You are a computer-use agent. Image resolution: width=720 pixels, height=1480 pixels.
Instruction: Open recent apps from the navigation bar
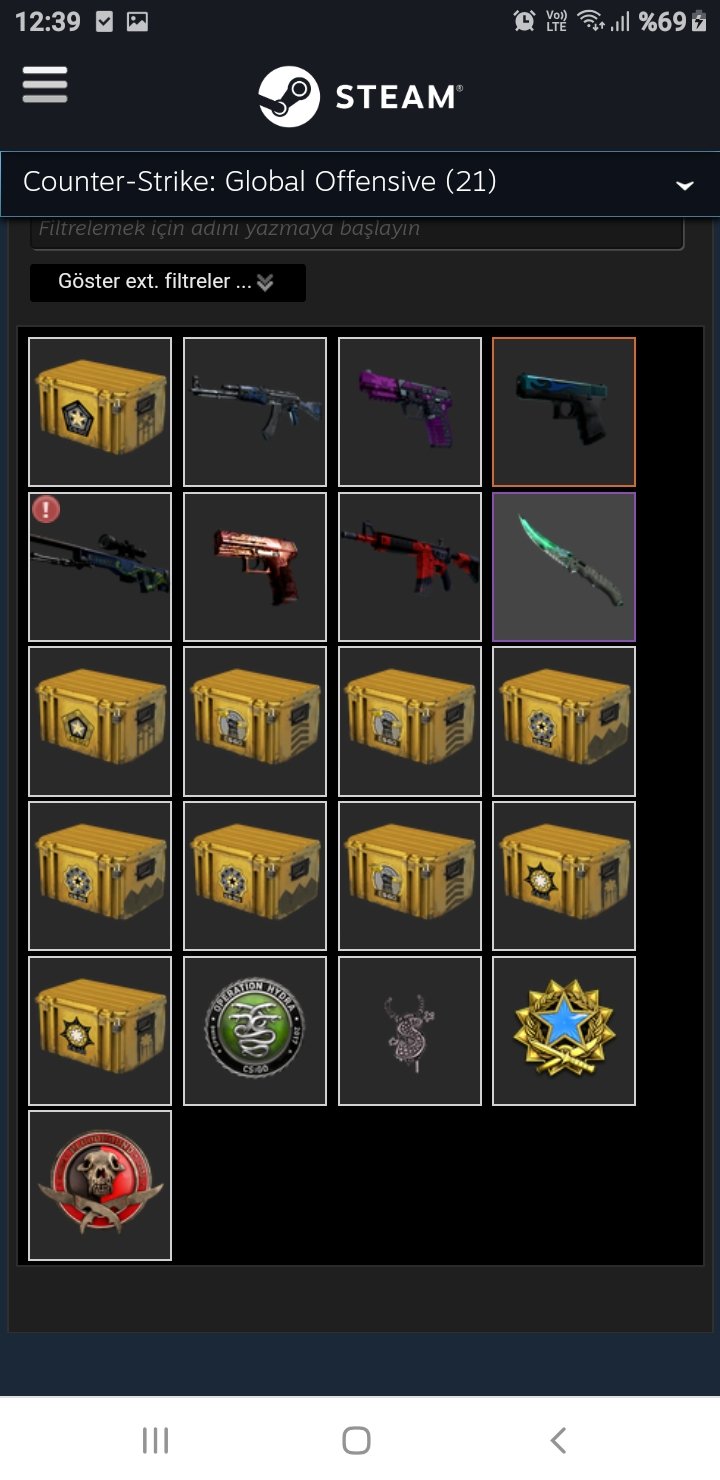pos(155,1440)
